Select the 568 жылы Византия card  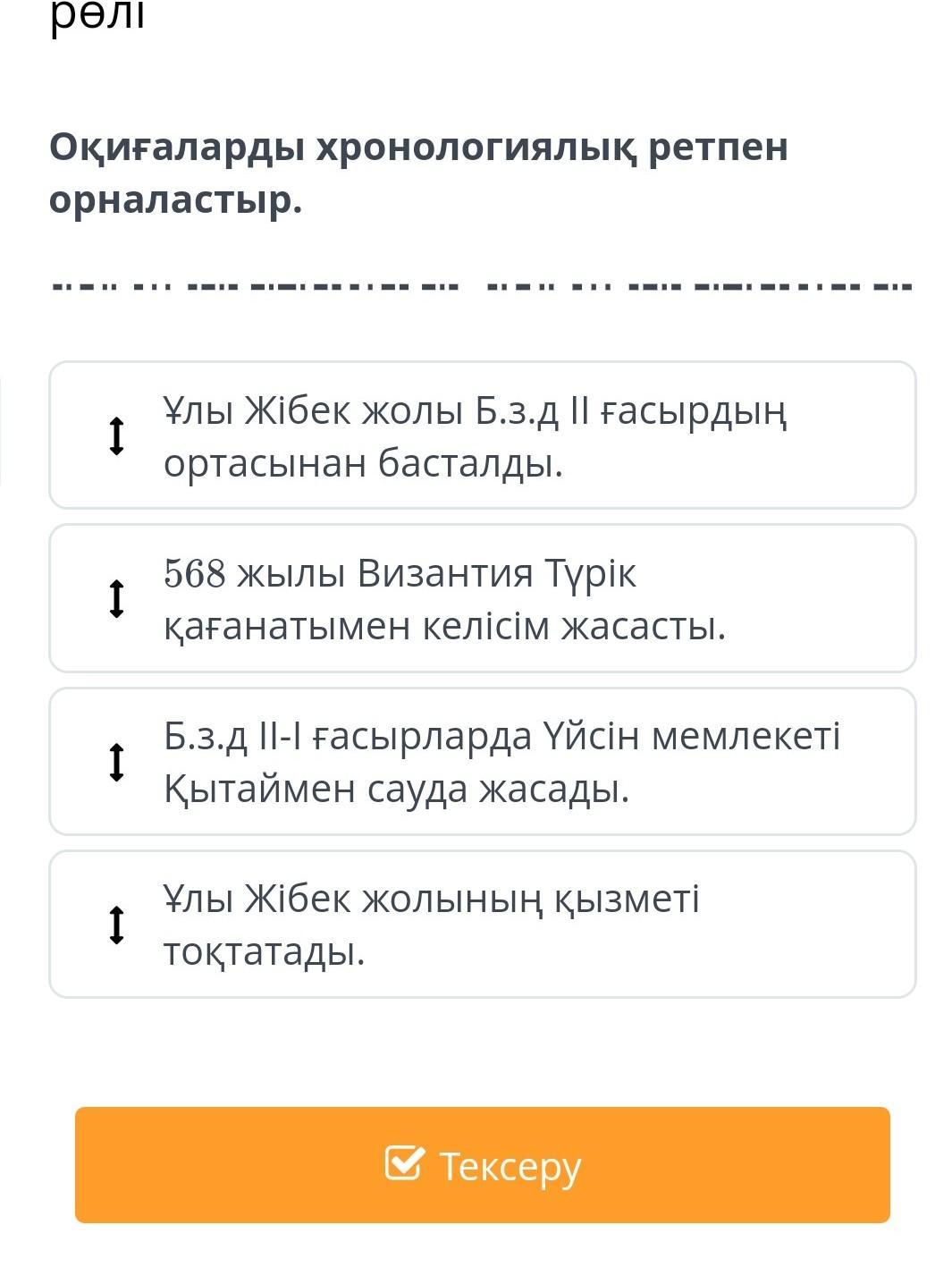tap(482, 598)
